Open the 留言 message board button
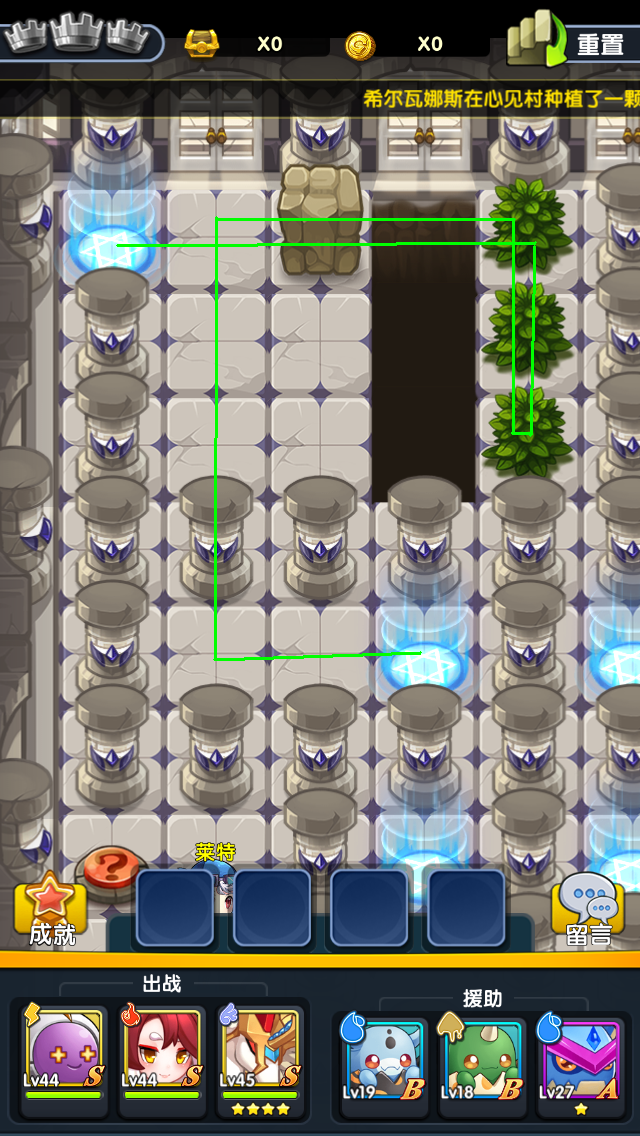 (589, 910)
